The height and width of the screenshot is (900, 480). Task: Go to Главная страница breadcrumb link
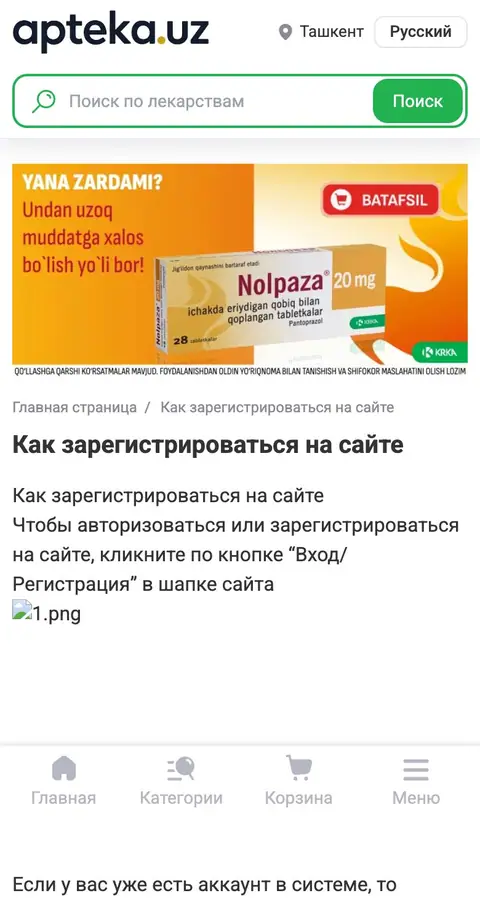75,408
